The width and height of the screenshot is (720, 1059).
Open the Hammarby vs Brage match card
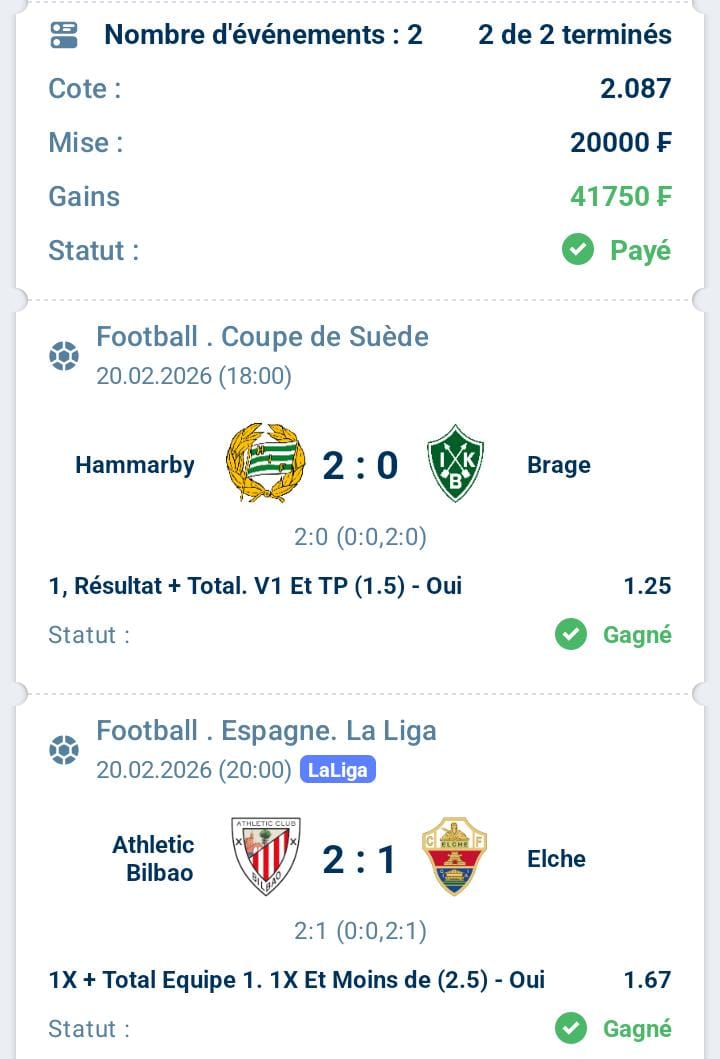(360, 466)
